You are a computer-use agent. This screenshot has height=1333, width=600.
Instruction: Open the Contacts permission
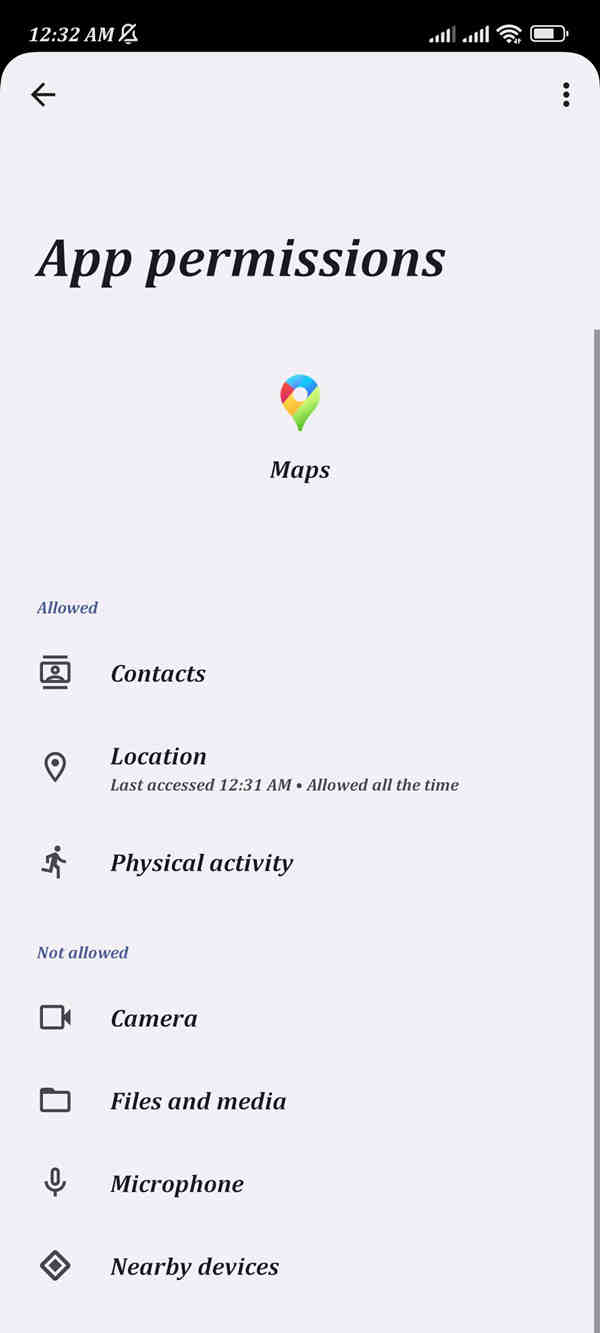click(158, 674)
